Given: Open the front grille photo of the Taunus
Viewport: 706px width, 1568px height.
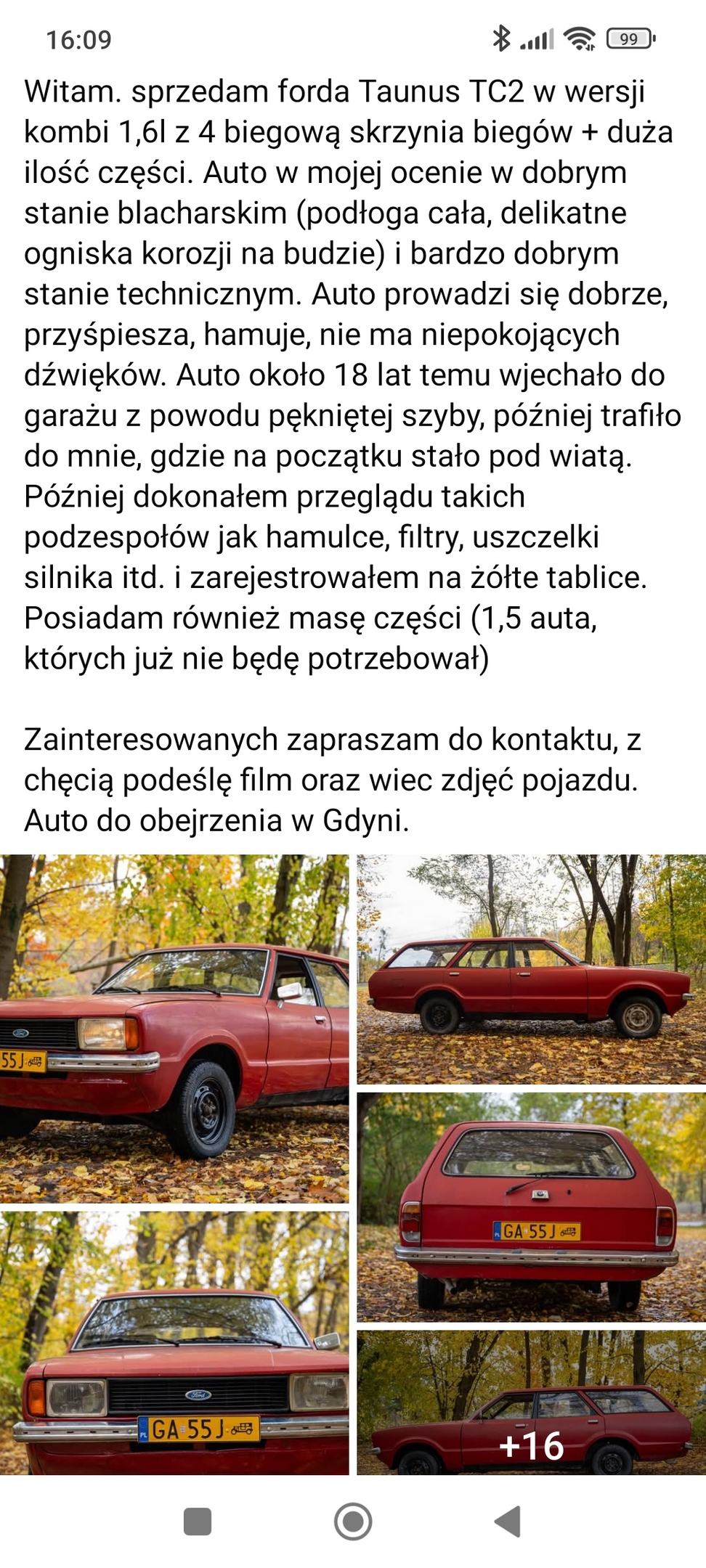Looking at the screenshot, I should point(174,1343).
